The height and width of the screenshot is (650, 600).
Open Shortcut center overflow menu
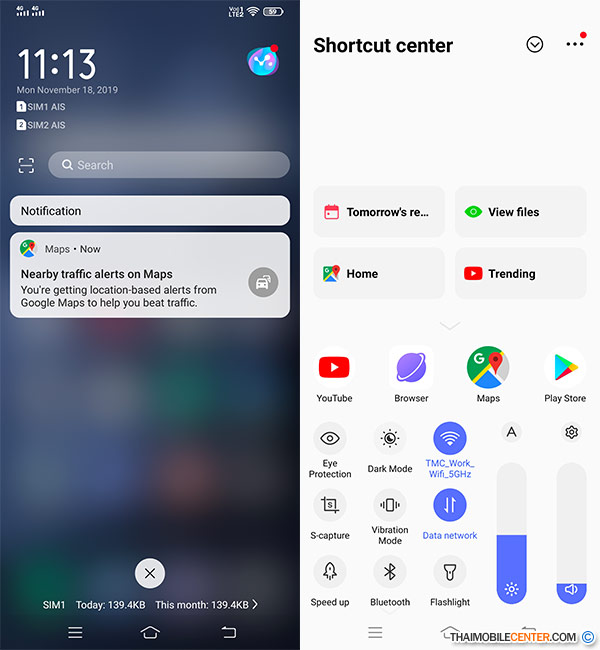point(574,44)
